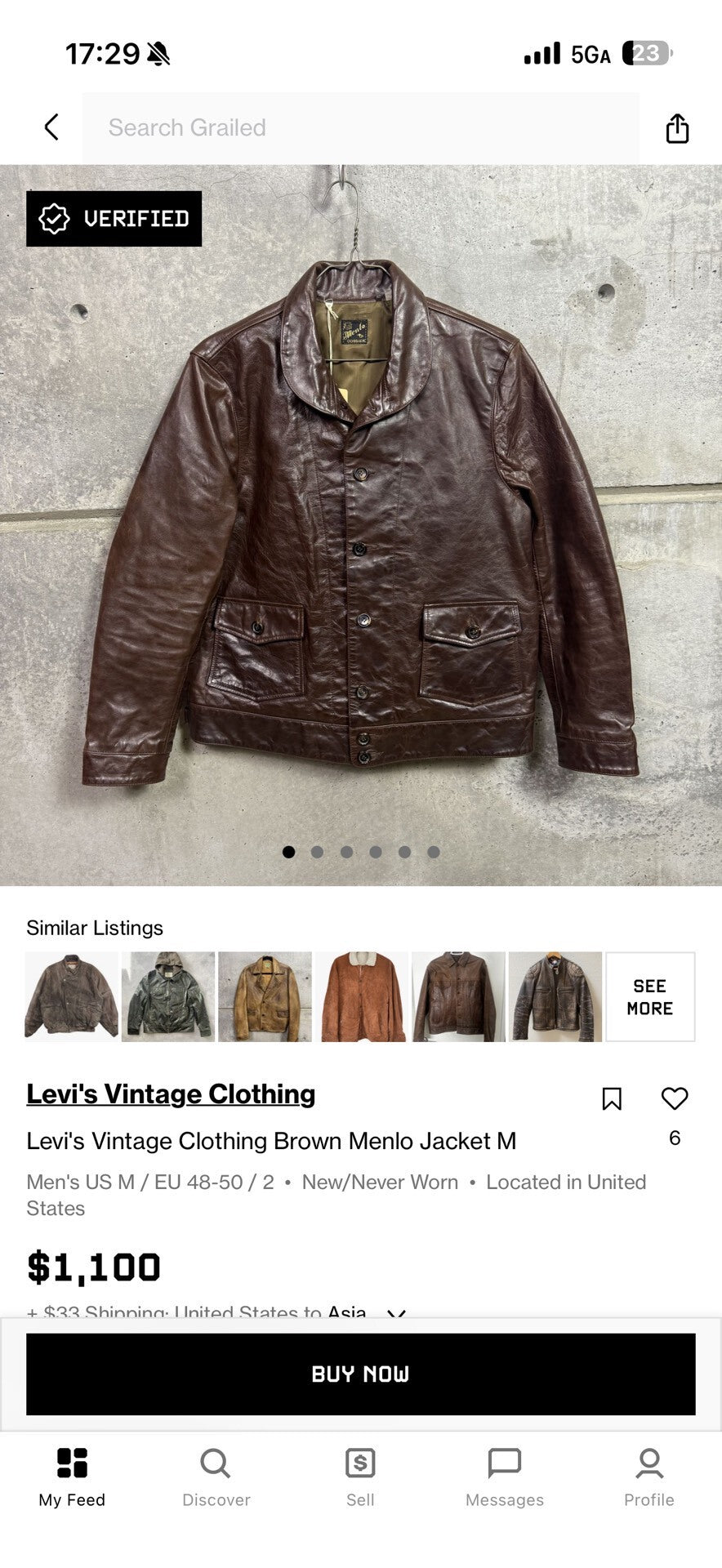Tap See More similar listings
Viewport: 722px width, 1568px height.
coord(650,996)
